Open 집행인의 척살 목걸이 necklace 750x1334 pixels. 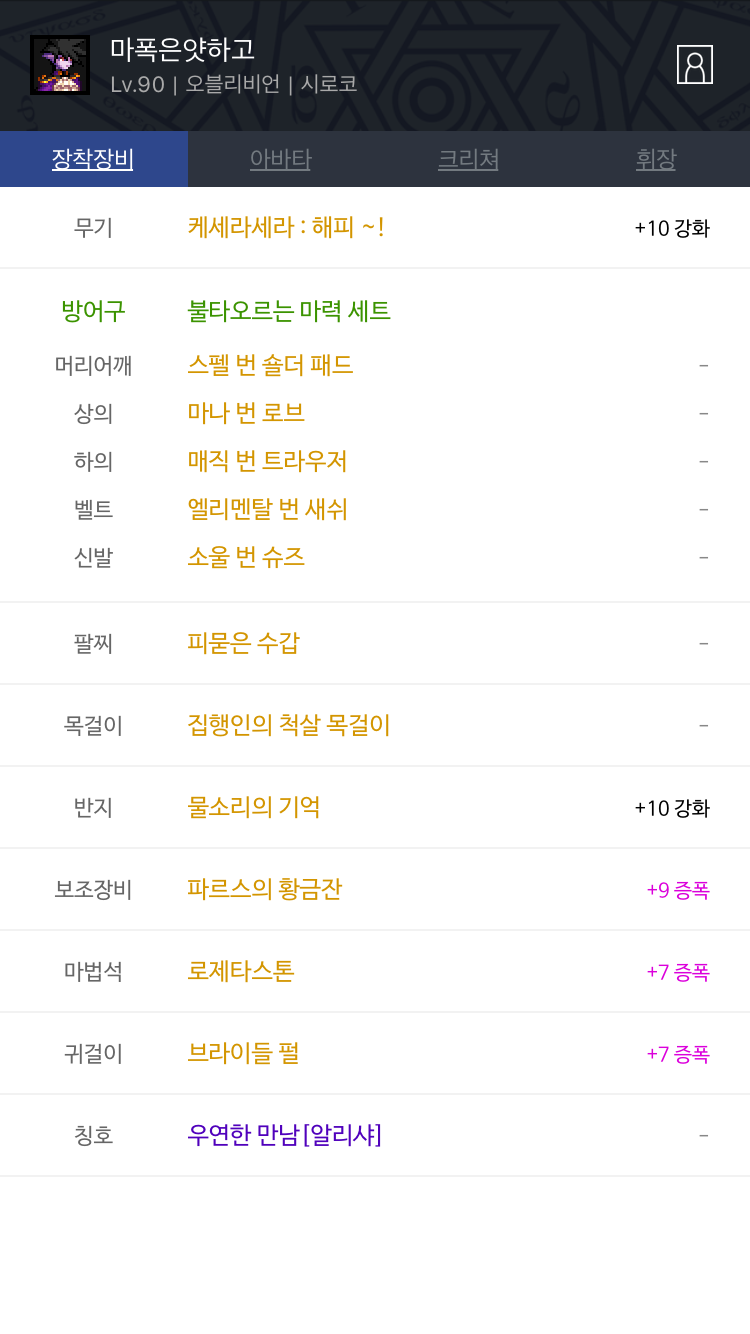click(289, 725)
